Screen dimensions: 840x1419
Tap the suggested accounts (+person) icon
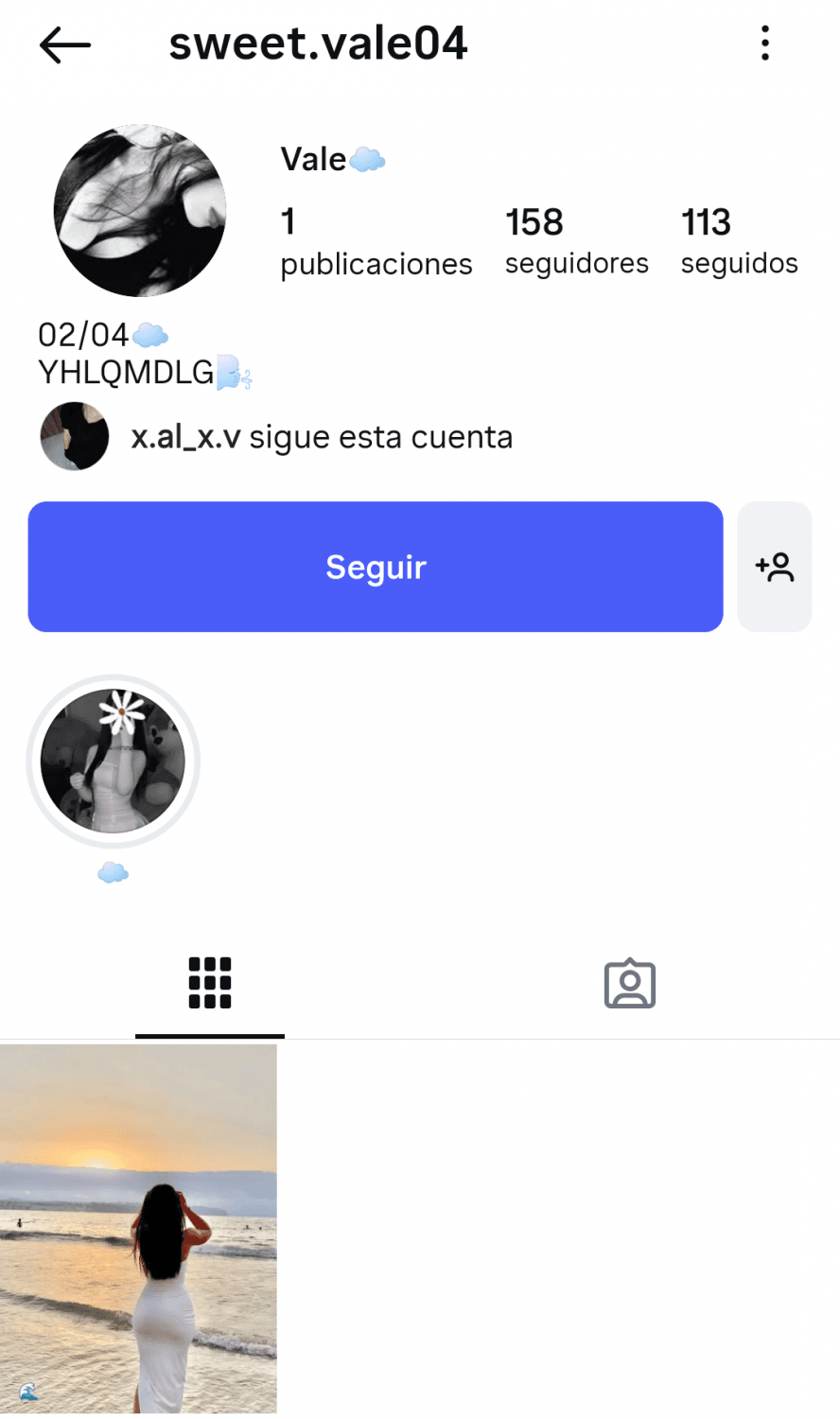pyautogui.click(x=775, y=566)
